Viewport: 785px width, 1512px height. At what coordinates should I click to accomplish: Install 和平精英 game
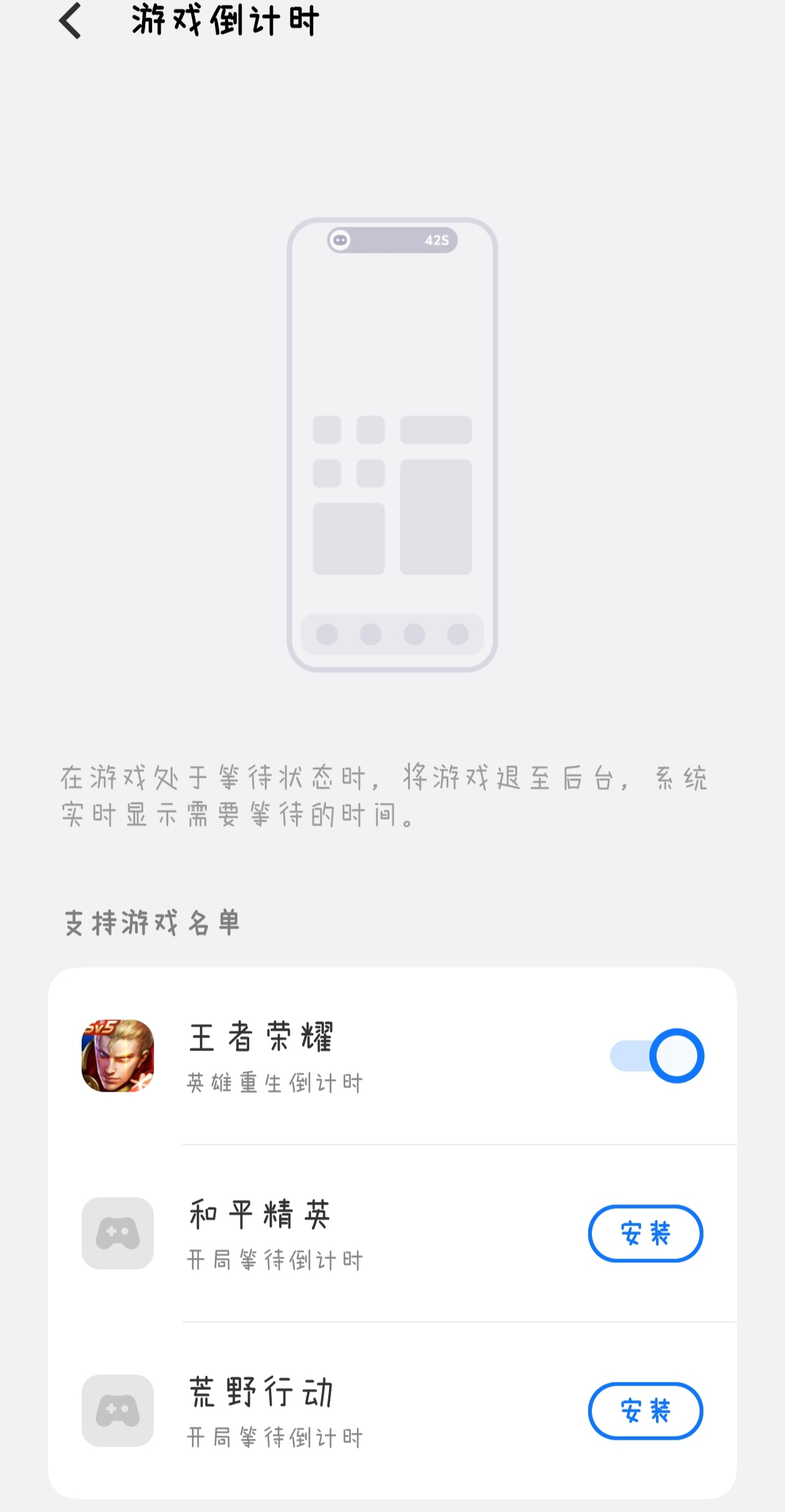point(645,1233)
